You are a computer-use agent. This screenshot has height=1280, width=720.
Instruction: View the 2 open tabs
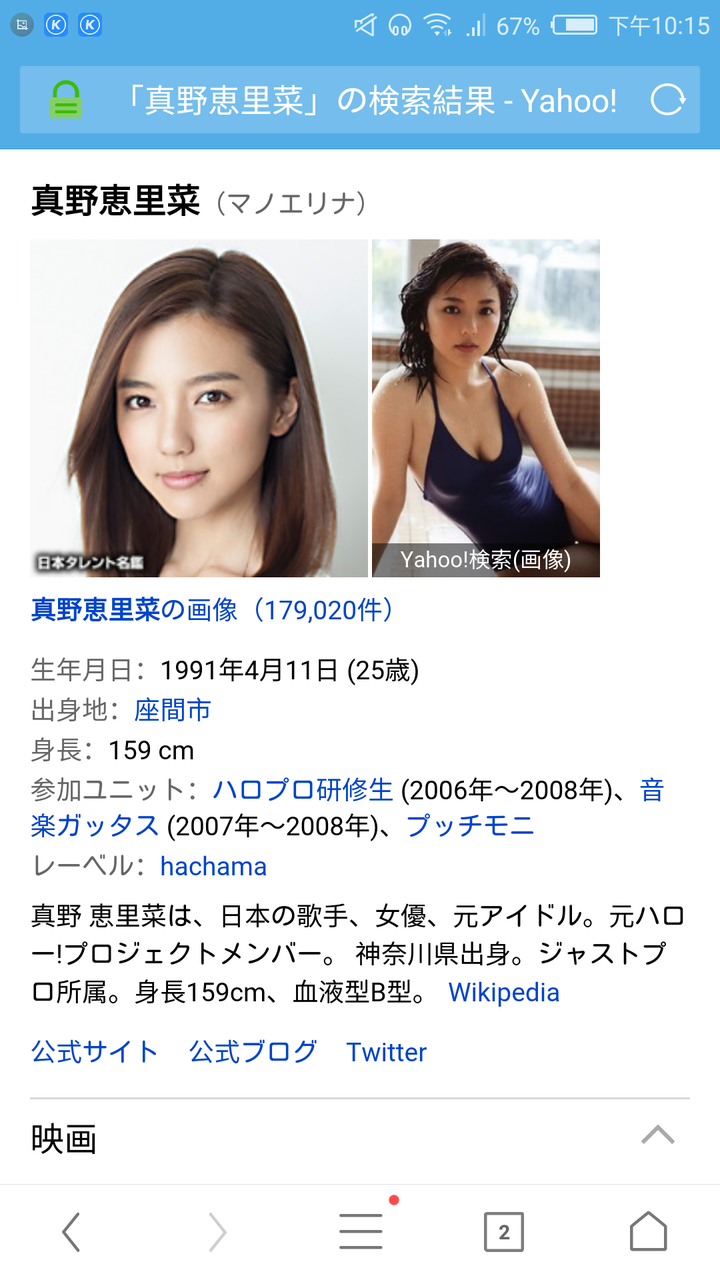504,1232
